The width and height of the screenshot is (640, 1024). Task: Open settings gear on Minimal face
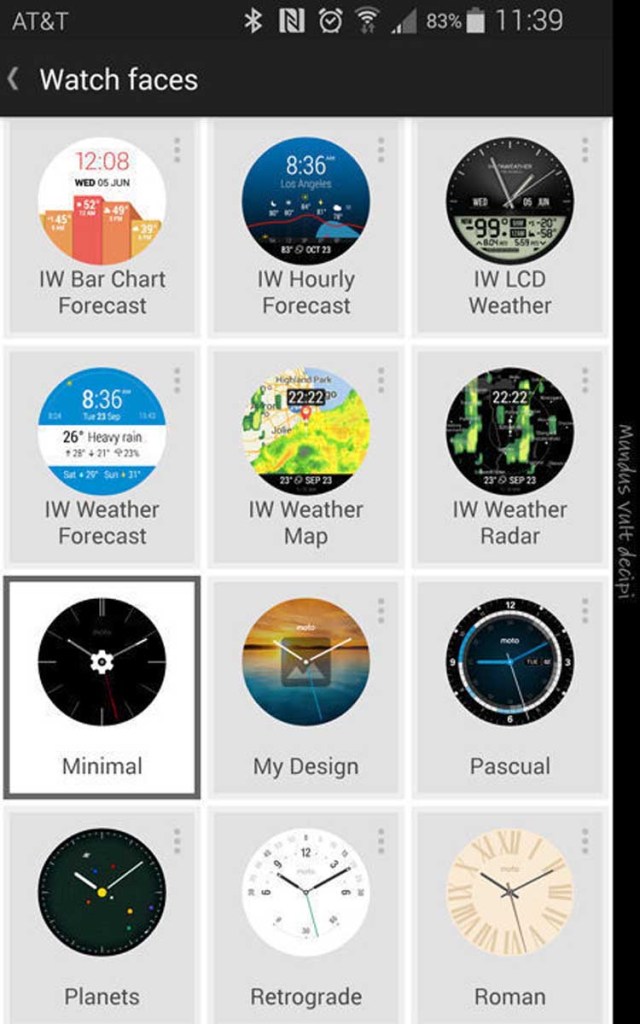point(102,662)
